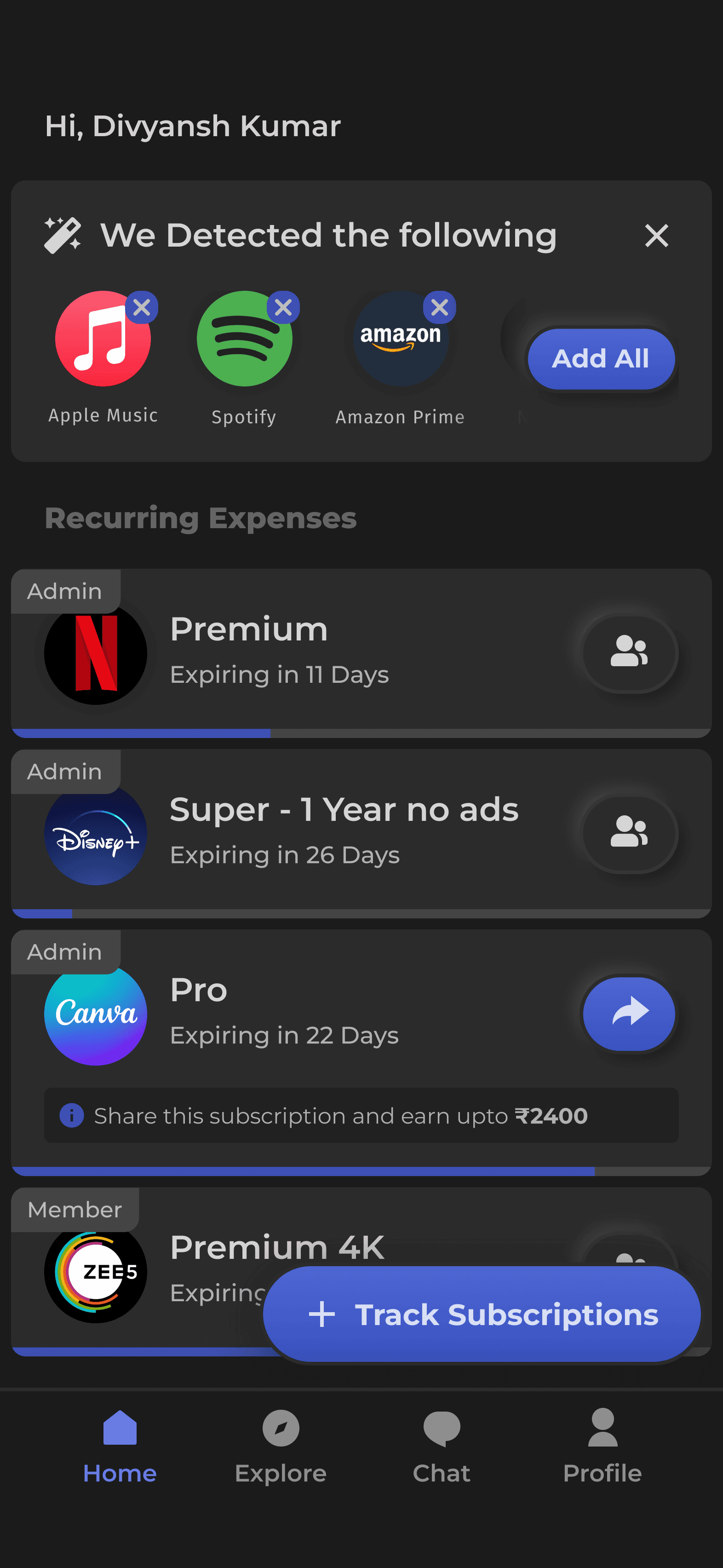Viewport: 723px width, 1568px height.
Task: Dismiss the 'We Detected the following' card
Action: tap(656, 236)
